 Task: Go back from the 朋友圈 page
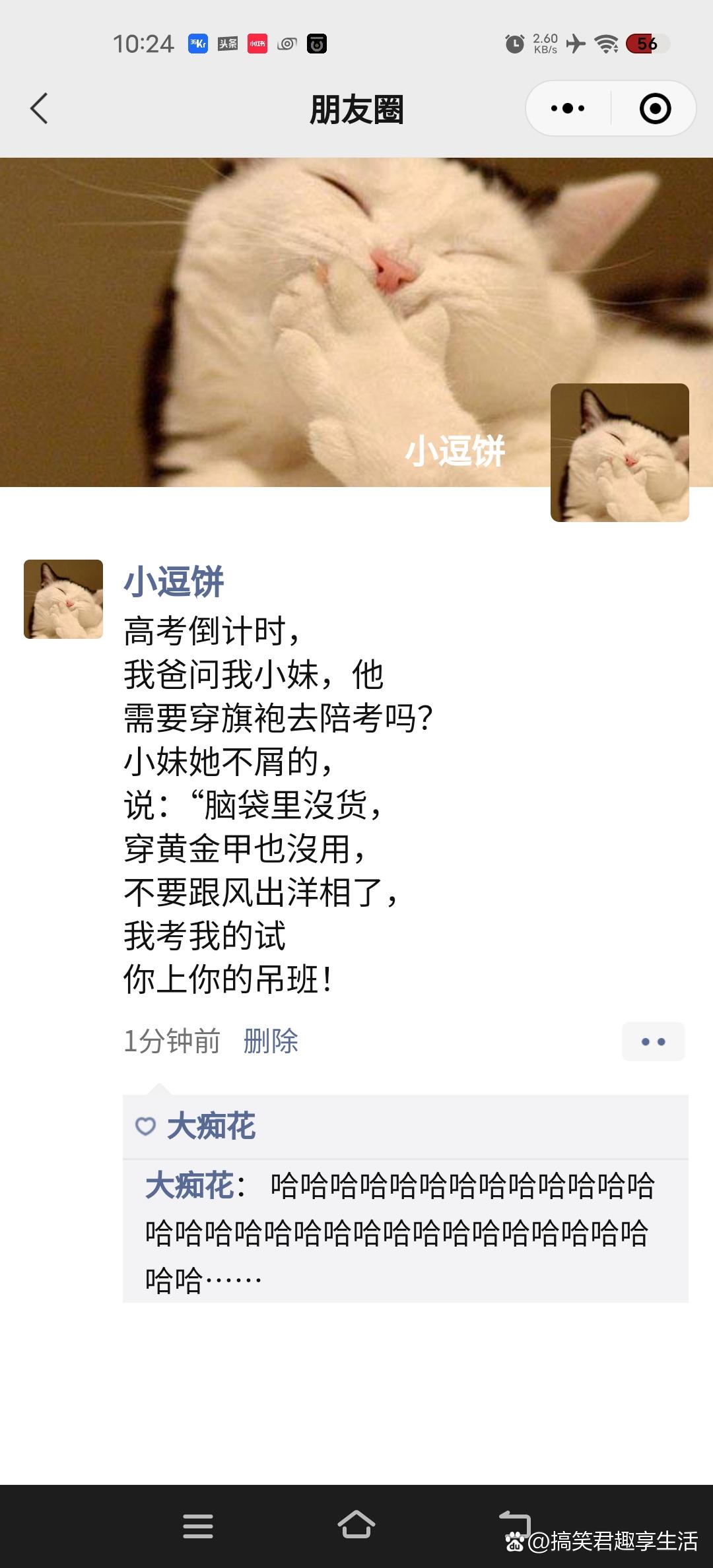pos(40,109)
